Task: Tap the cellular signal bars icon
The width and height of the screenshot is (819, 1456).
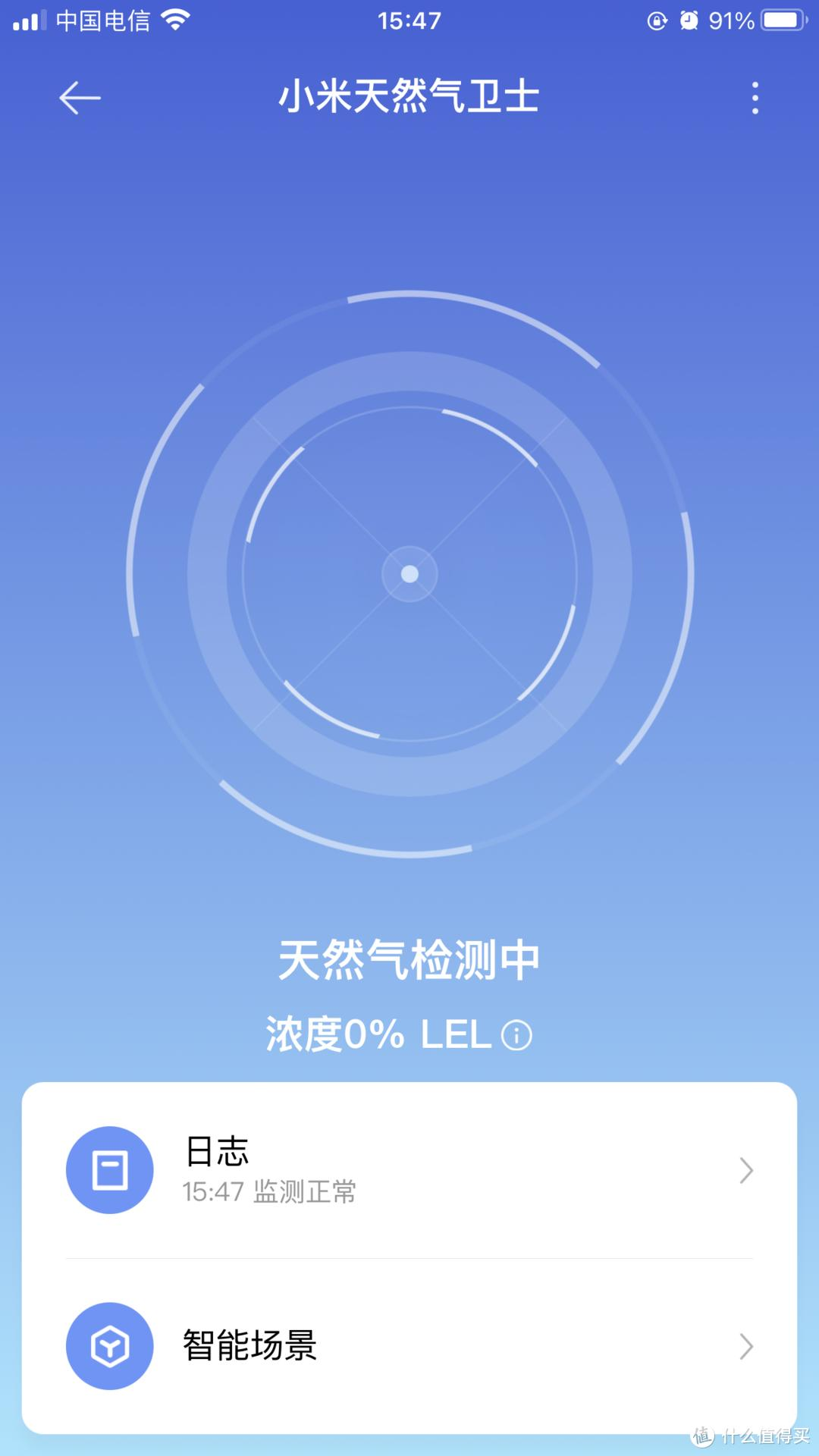Action: click(x=29, y=20)
